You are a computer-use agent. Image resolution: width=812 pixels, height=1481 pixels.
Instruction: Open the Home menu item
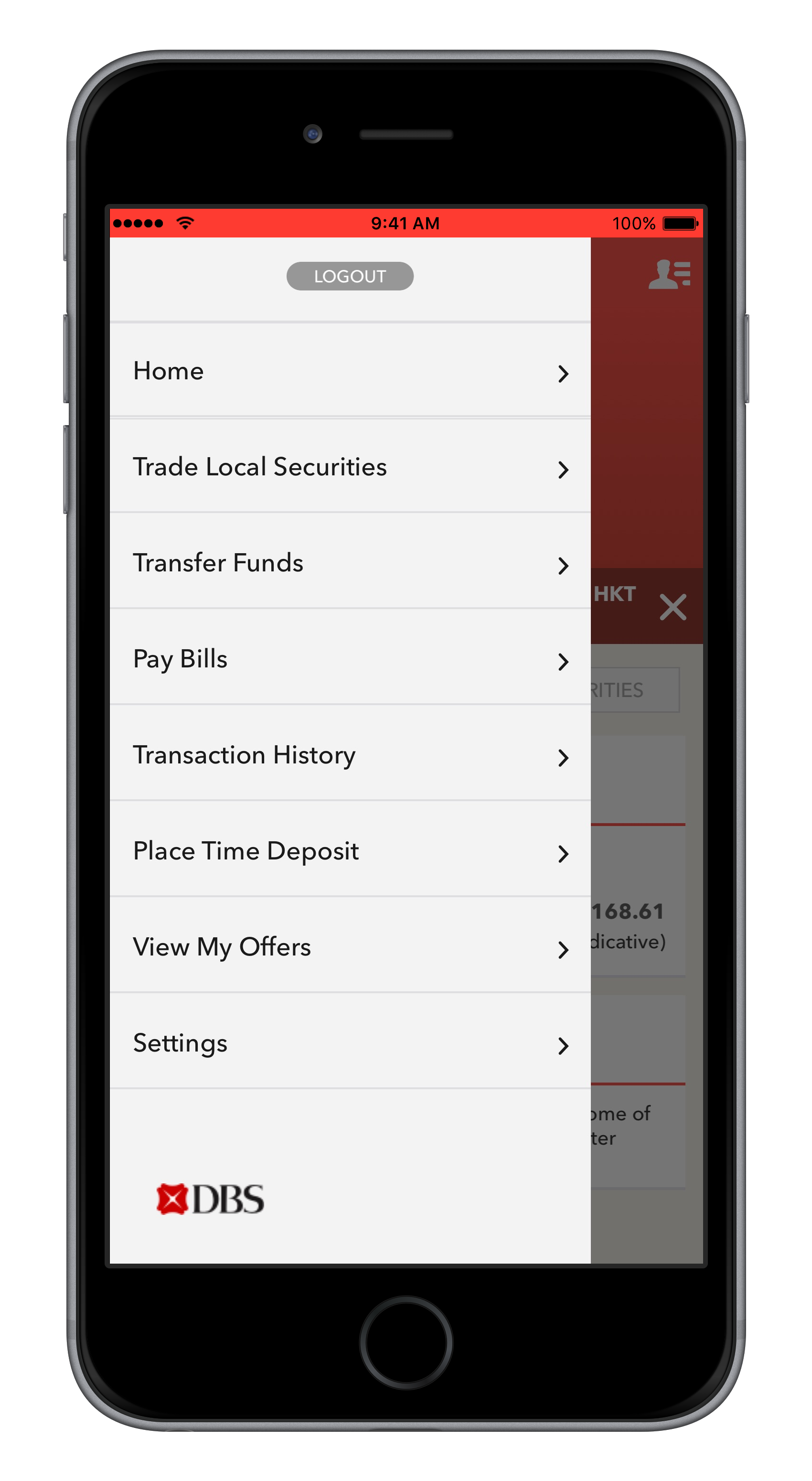point(349,371)
